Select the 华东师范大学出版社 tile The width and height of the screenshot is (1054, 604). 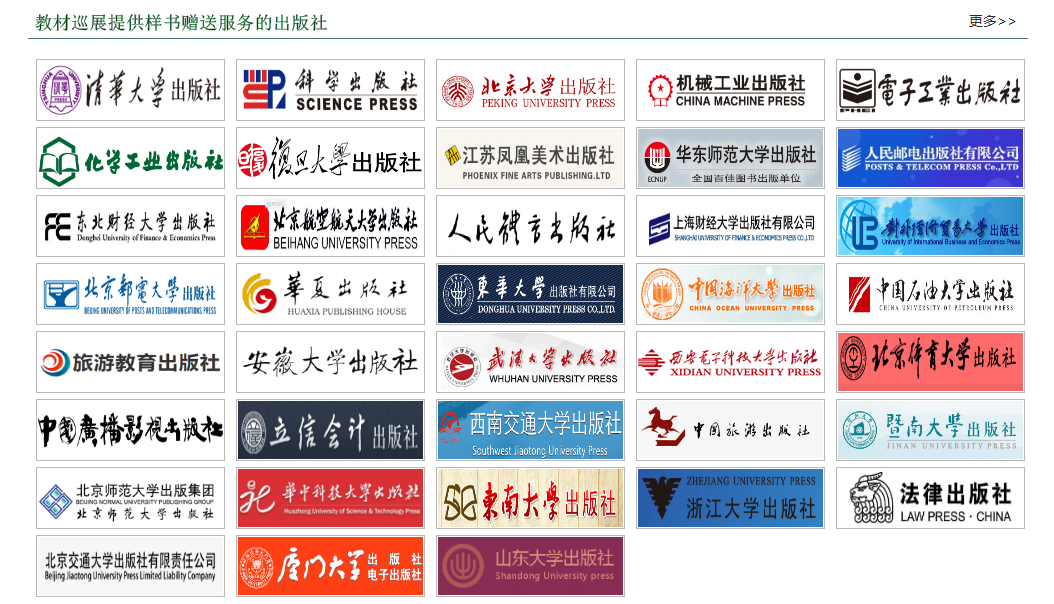pos(730,158)
